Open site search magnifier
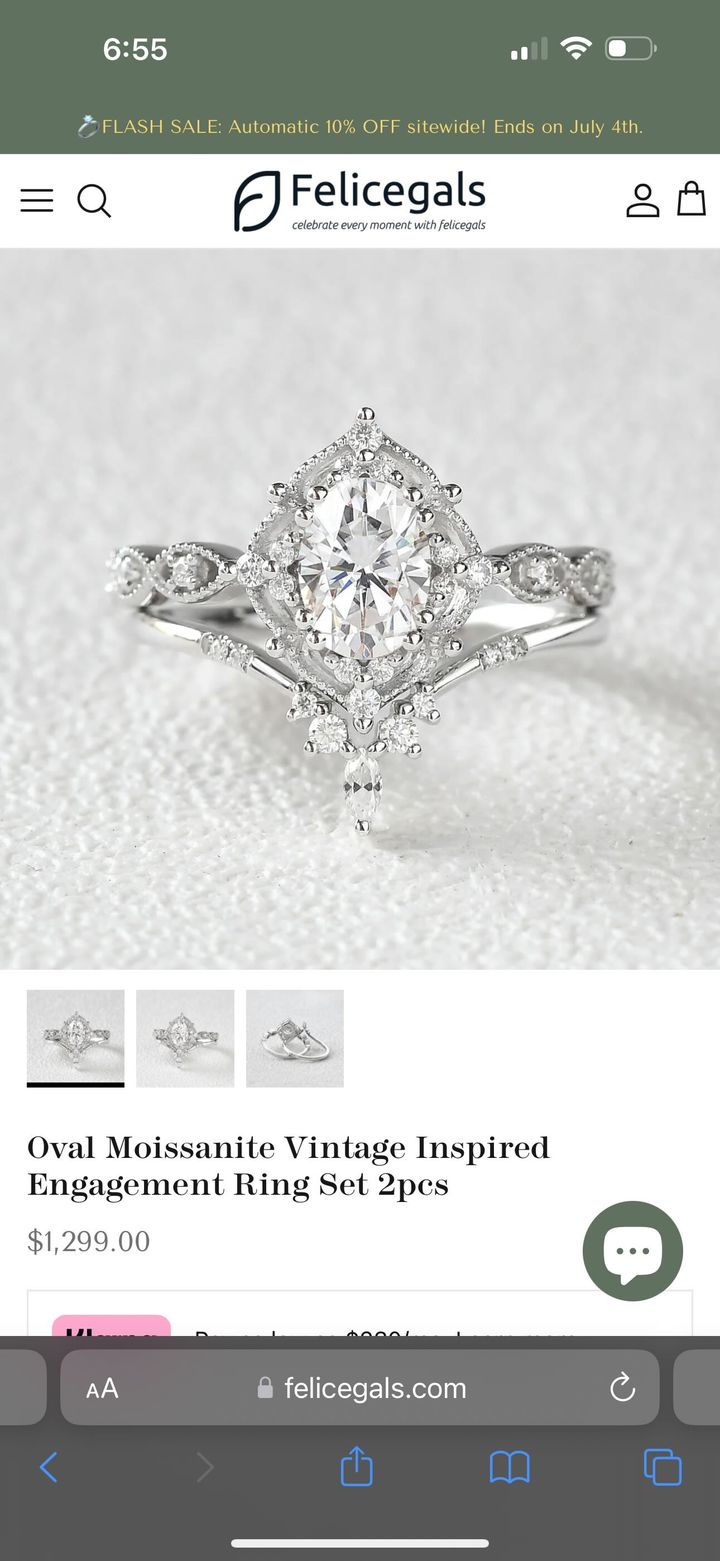The height and width of the screenshot is (1561, 720). pyautogui.click(x=94, y=201)
